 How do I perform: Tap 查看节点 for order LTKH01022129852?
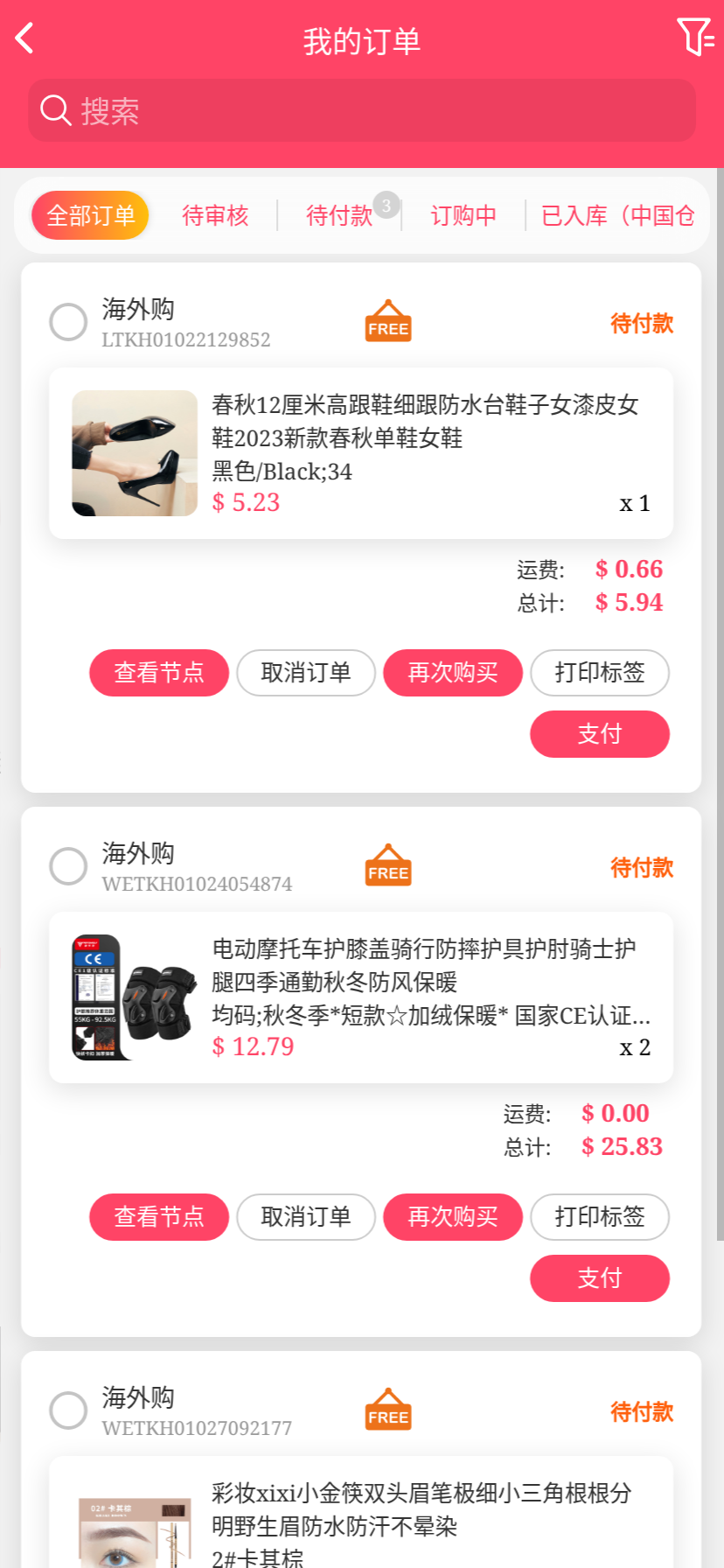pyautogui.click(x=159, y=673)
